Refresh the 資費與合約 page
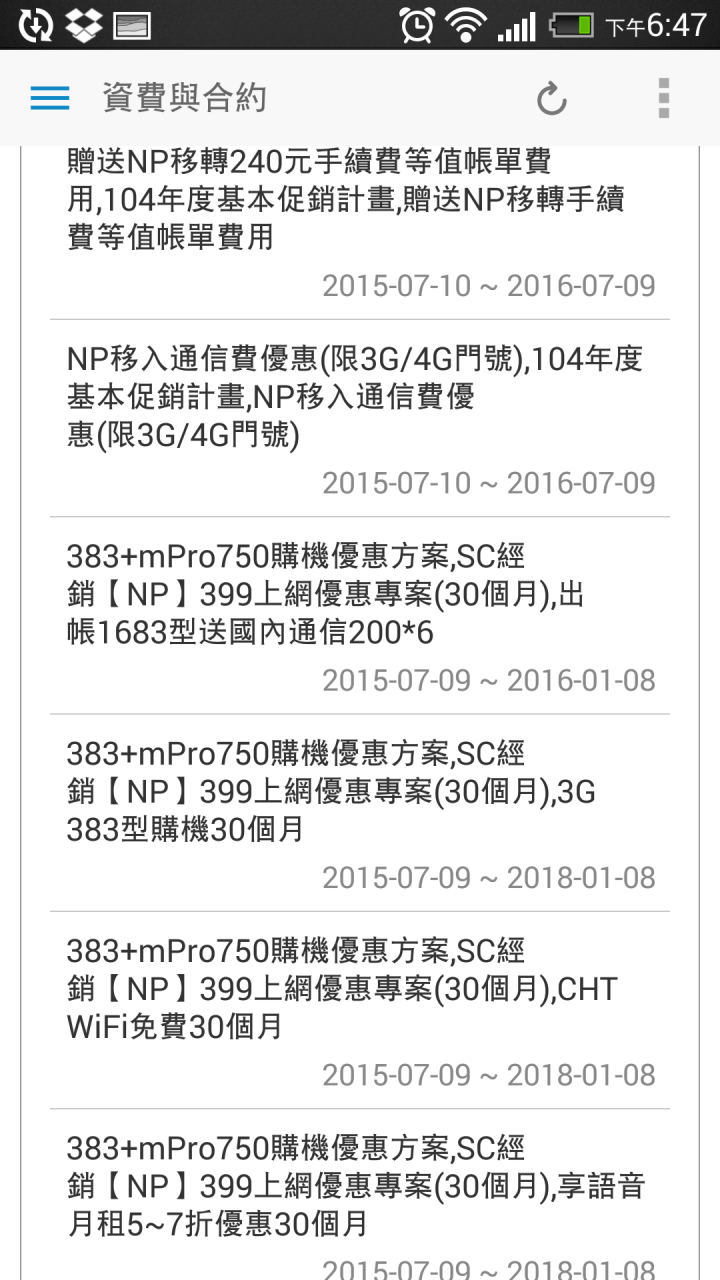This screenshot has height=1280, width=720. click(x=552, y=99)
